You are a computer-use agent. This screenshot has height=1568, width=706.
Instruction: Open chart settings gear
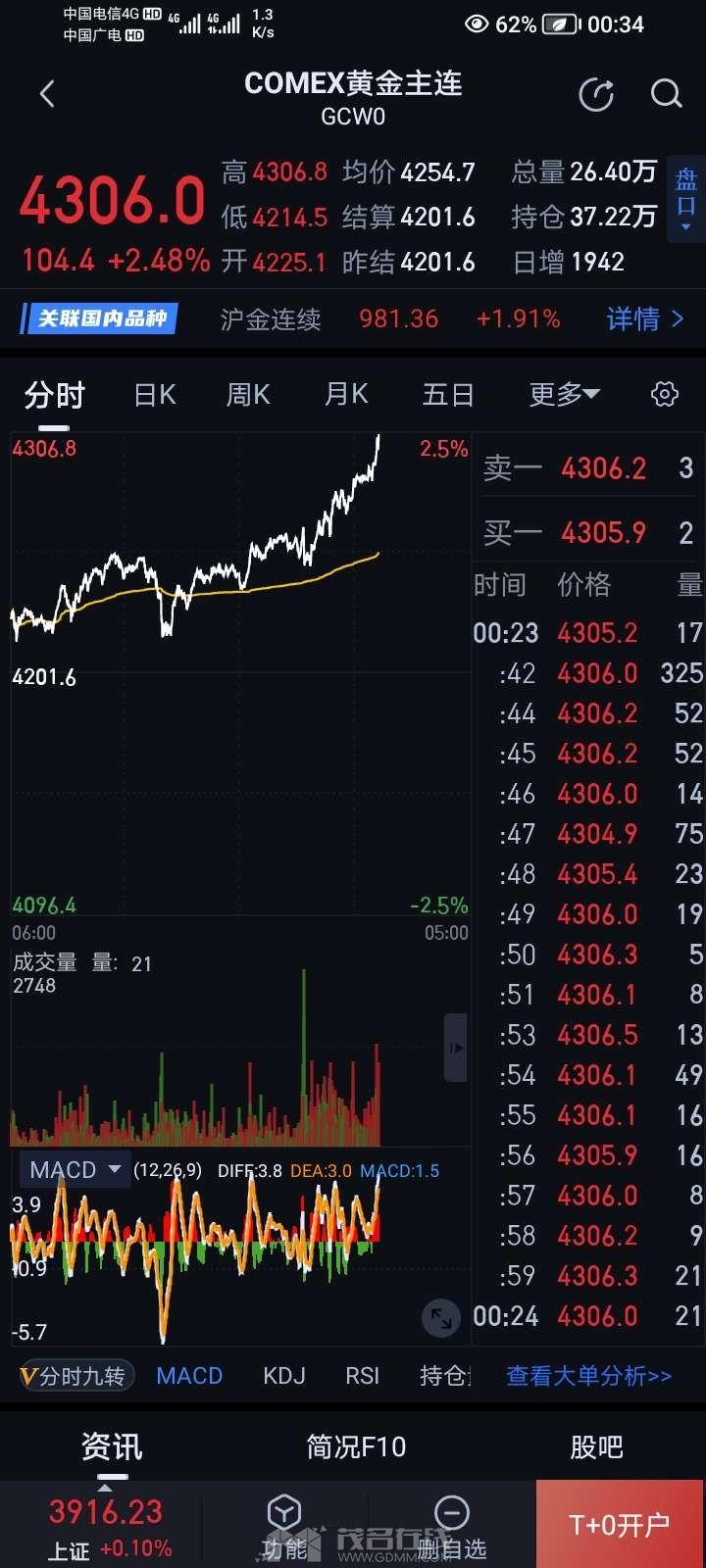tap(664, 394)
